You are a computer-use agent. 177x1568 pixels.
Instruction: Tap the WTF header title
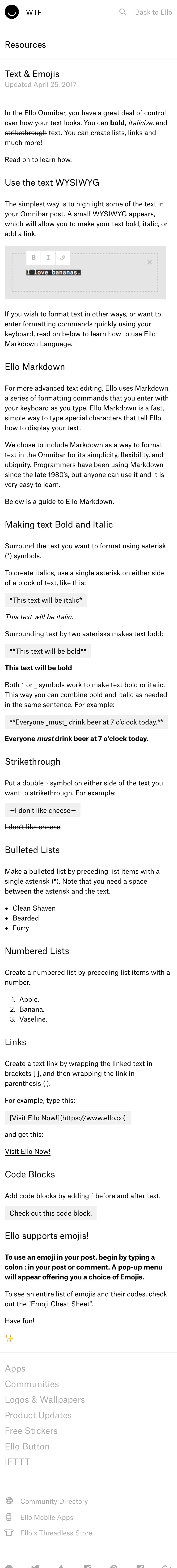pyautogui.click(x=34, y=12)
